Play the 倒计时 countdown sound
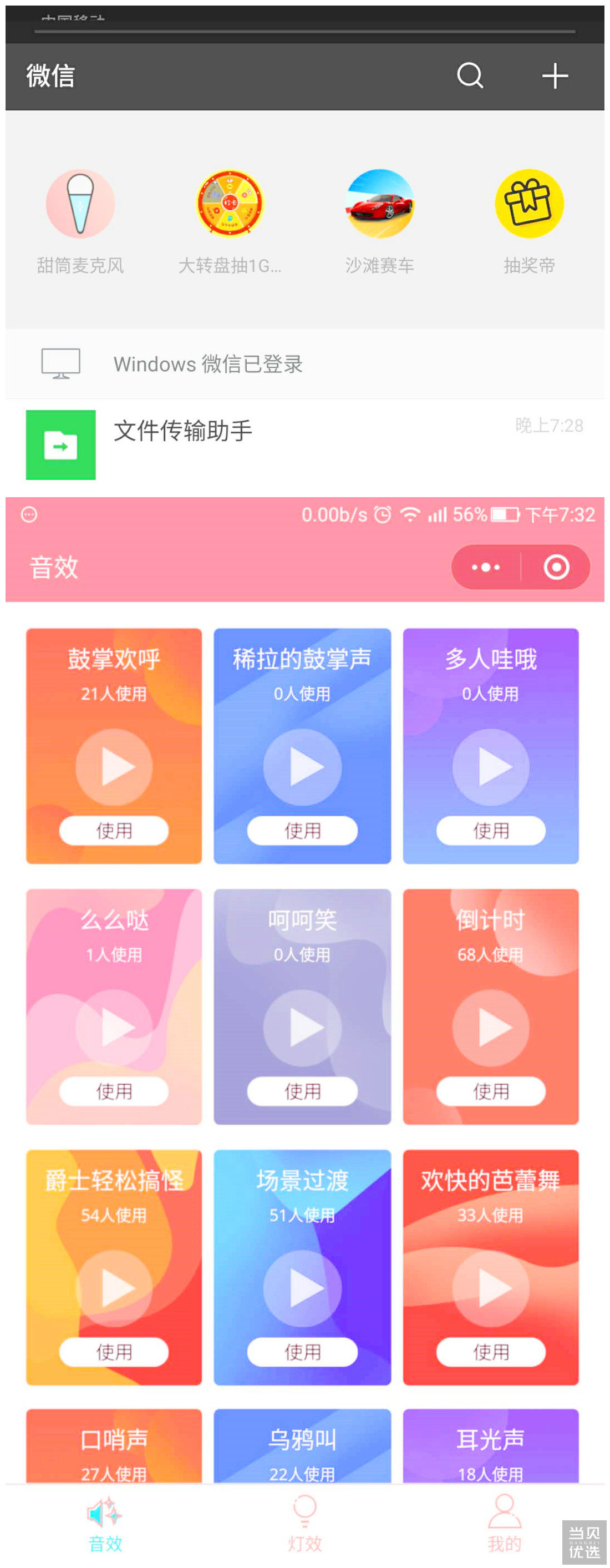This screenshot has width=610, height=1568. point(491,1026)
